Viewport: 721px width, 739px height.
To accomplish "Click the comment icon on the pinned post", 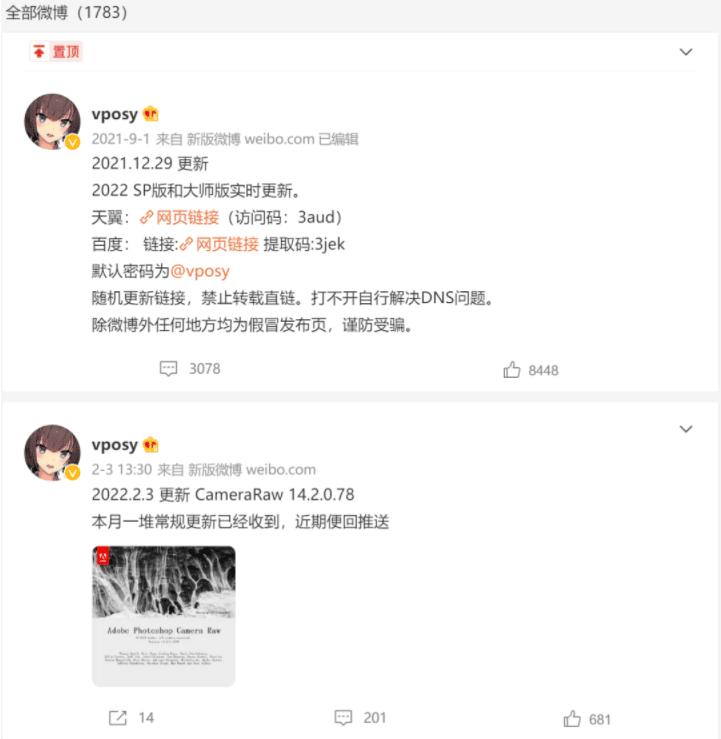I will [x=170, y=369].
